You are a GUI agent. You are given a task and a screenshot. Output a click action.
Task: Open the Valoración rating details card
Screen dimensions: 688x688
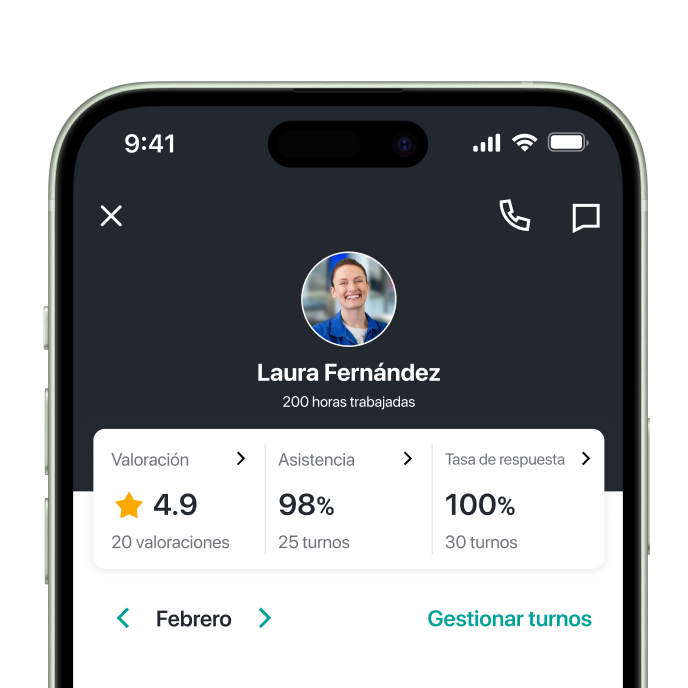178,500
